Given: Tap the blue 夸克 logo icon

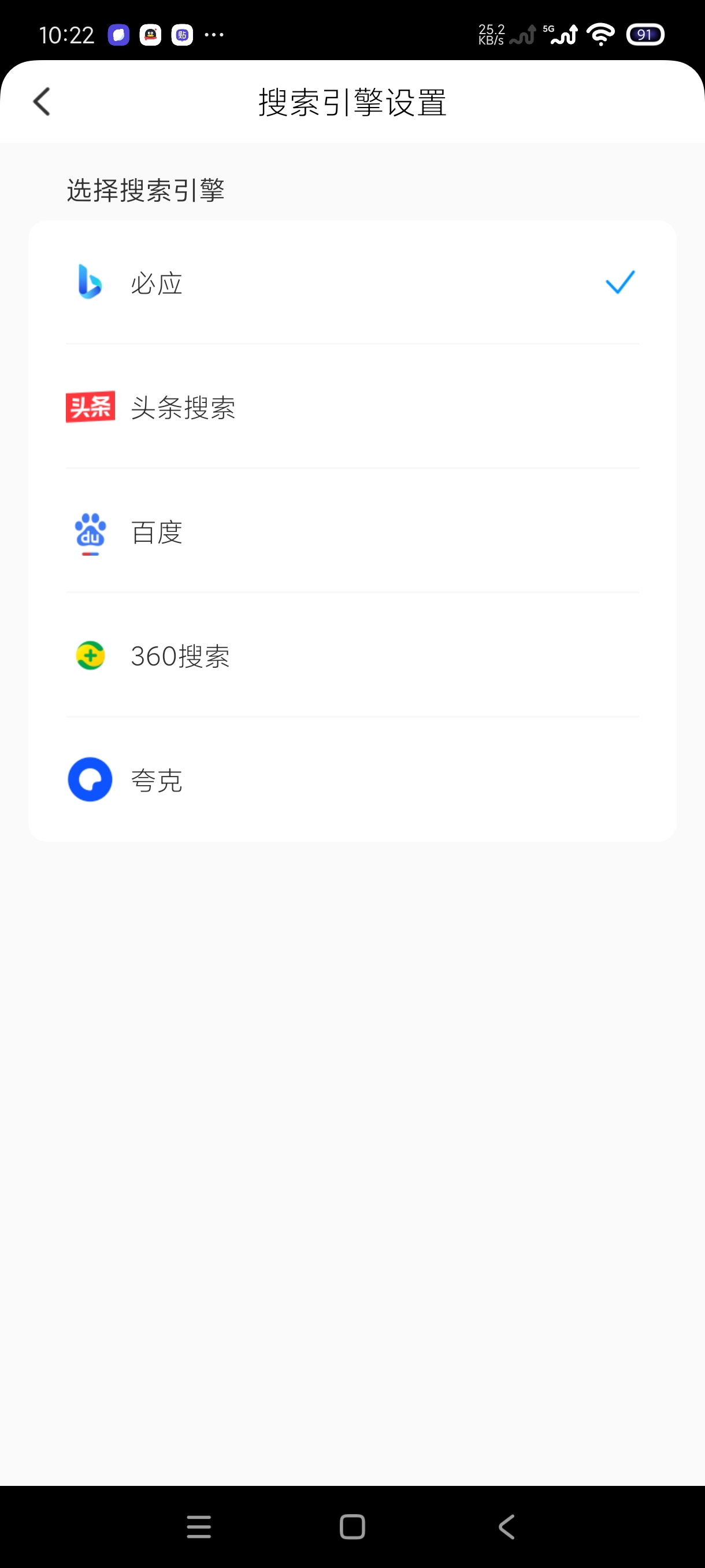Looking at the screenshot, I should pos(90,780).
